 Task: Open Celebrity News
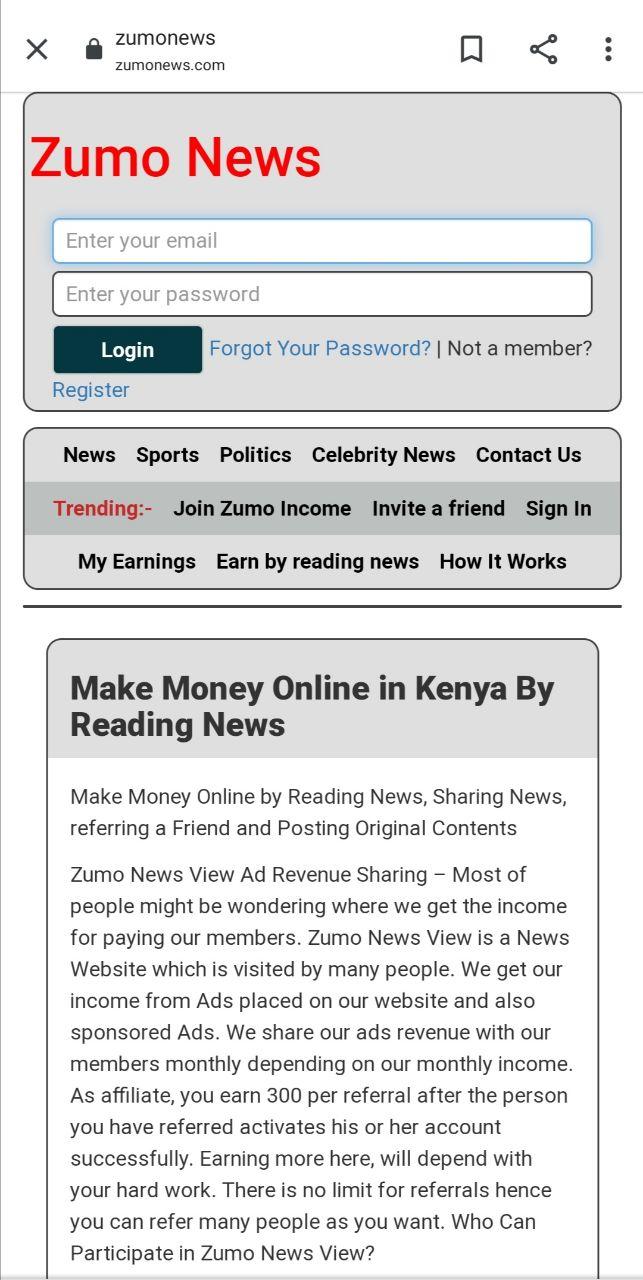pos(383,455)
